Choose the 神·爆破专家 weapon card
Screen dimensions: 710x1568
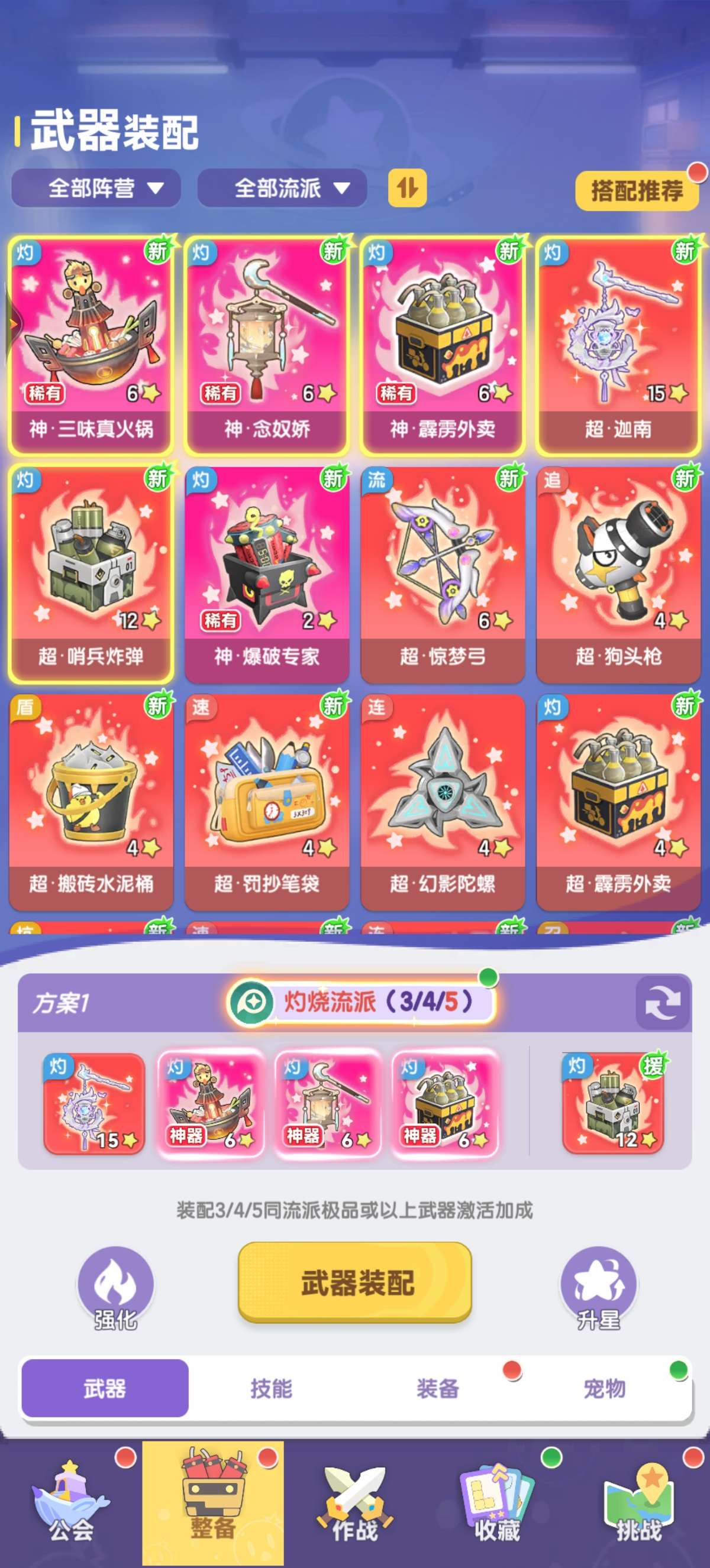point(267,575)
